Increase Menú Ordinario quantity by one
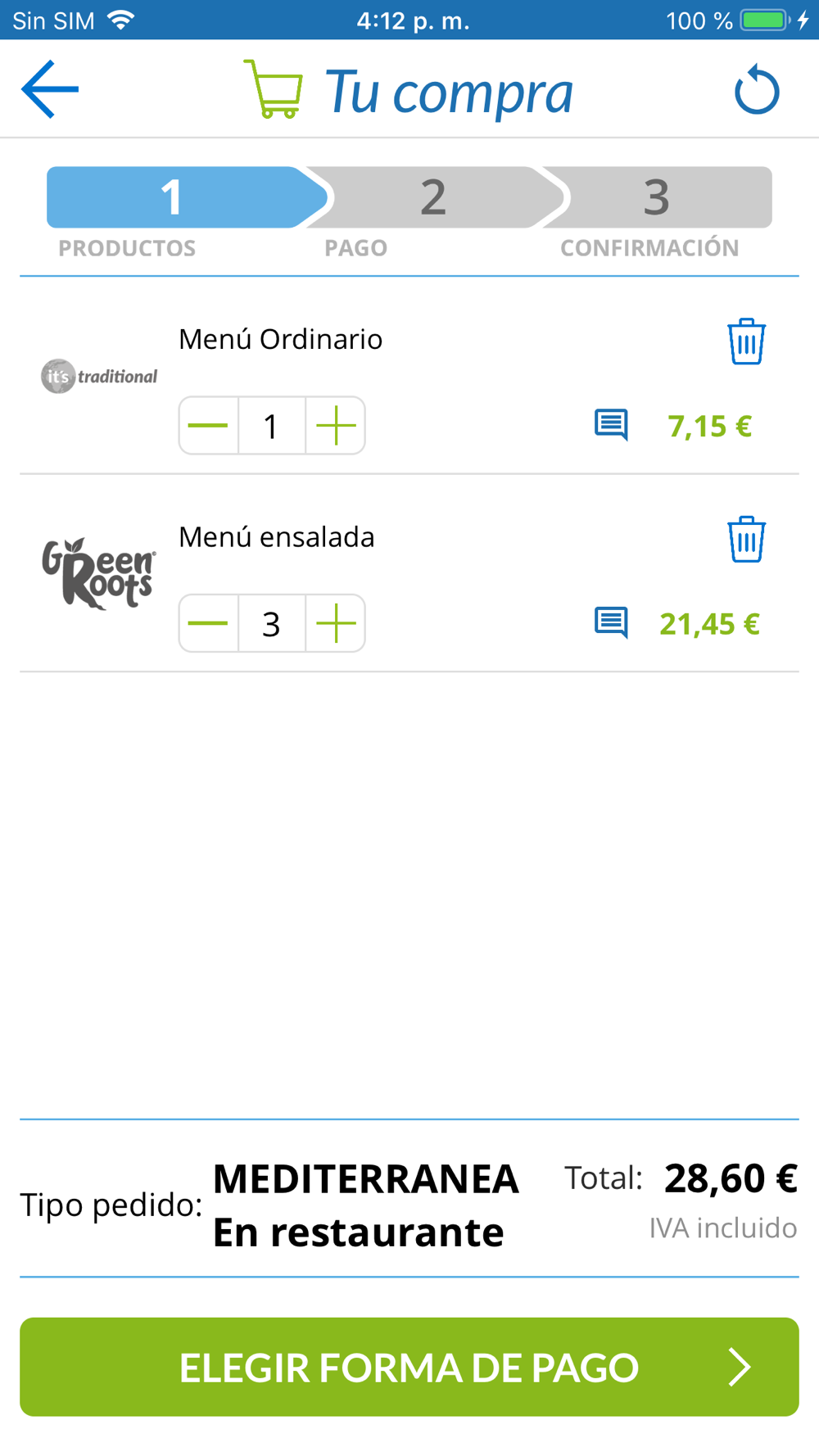 (335, 426)
